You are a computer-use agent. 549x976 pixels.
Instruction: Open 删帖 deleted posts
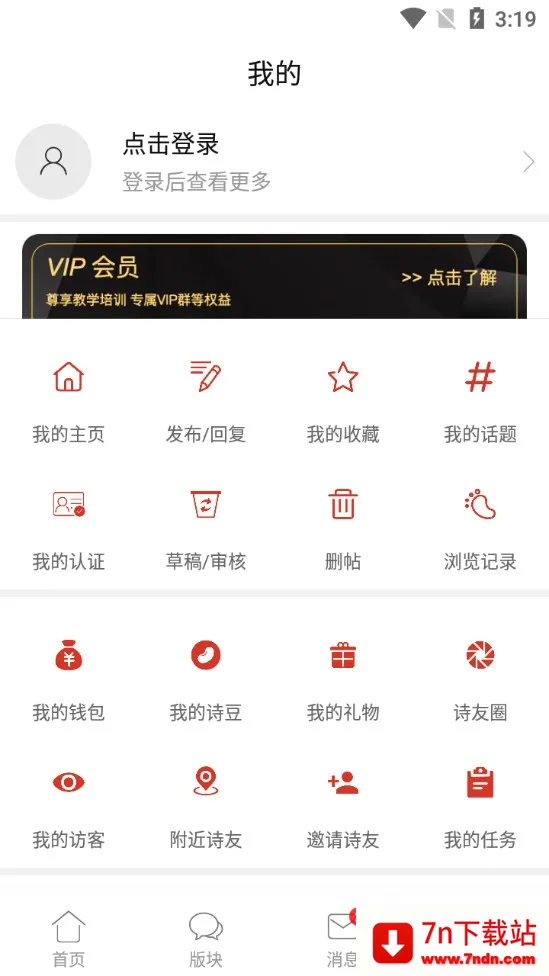point(343,530)
